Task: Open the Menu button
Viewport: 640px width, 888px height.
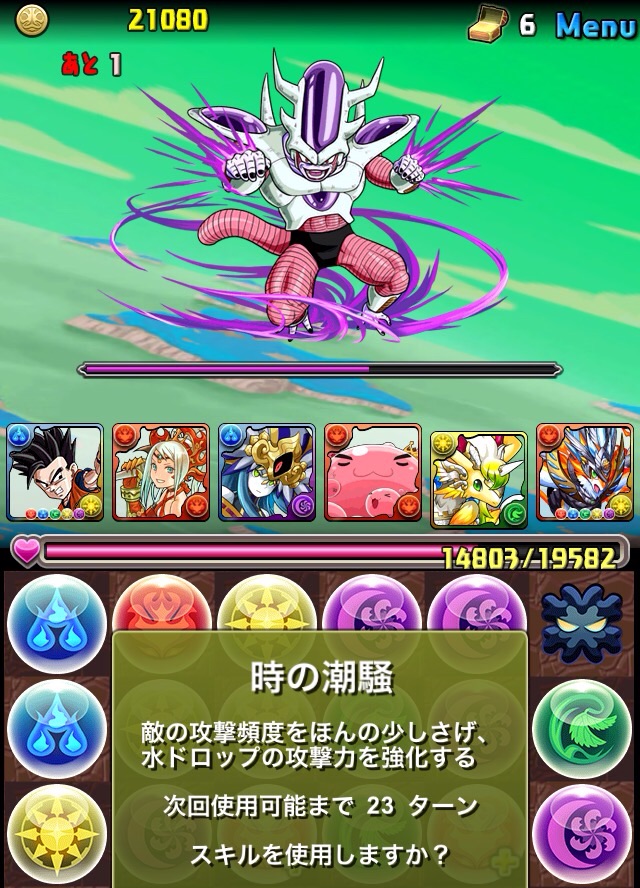Action: coord(595,25)
